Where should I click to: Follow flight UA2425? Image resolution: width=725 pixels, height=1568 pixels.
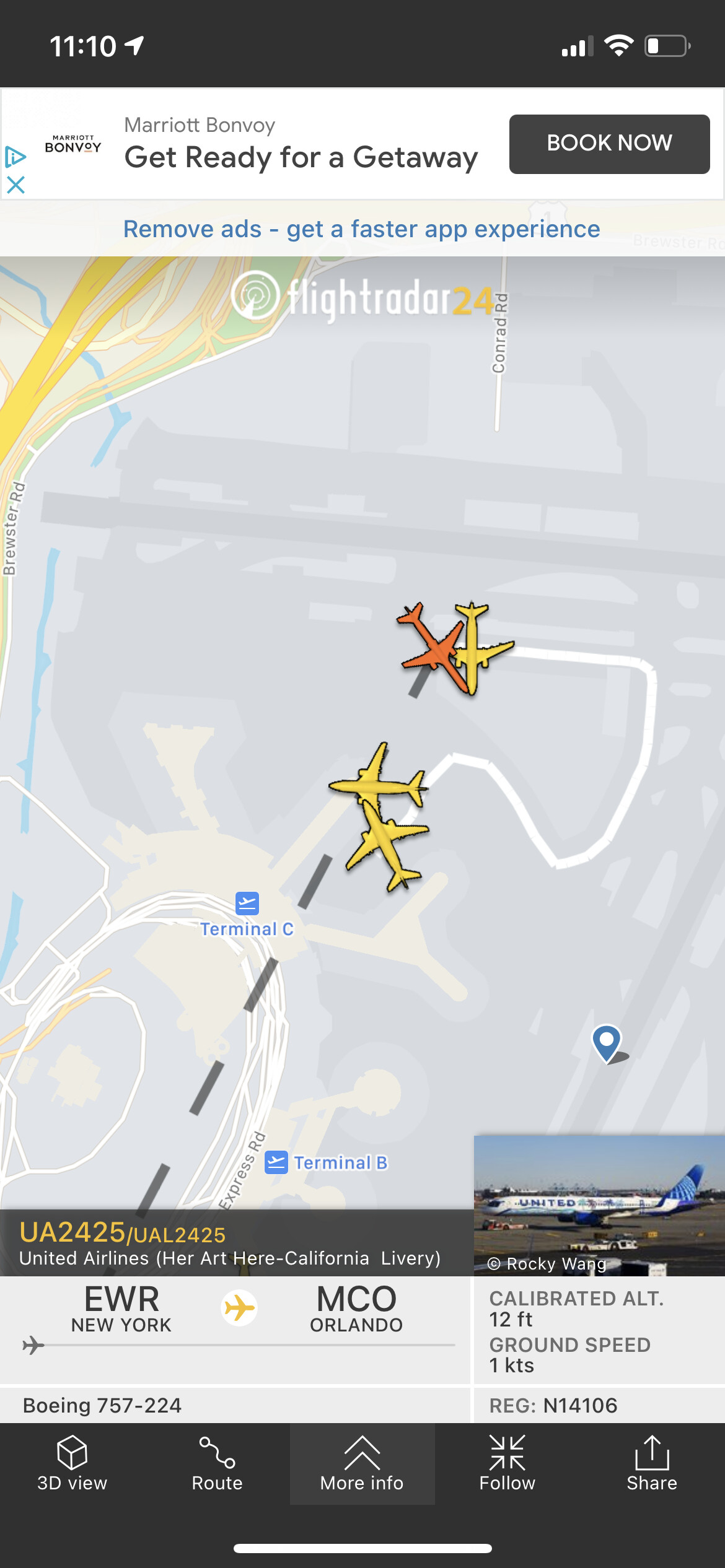pyautogui.click(x=507, y=1464)
